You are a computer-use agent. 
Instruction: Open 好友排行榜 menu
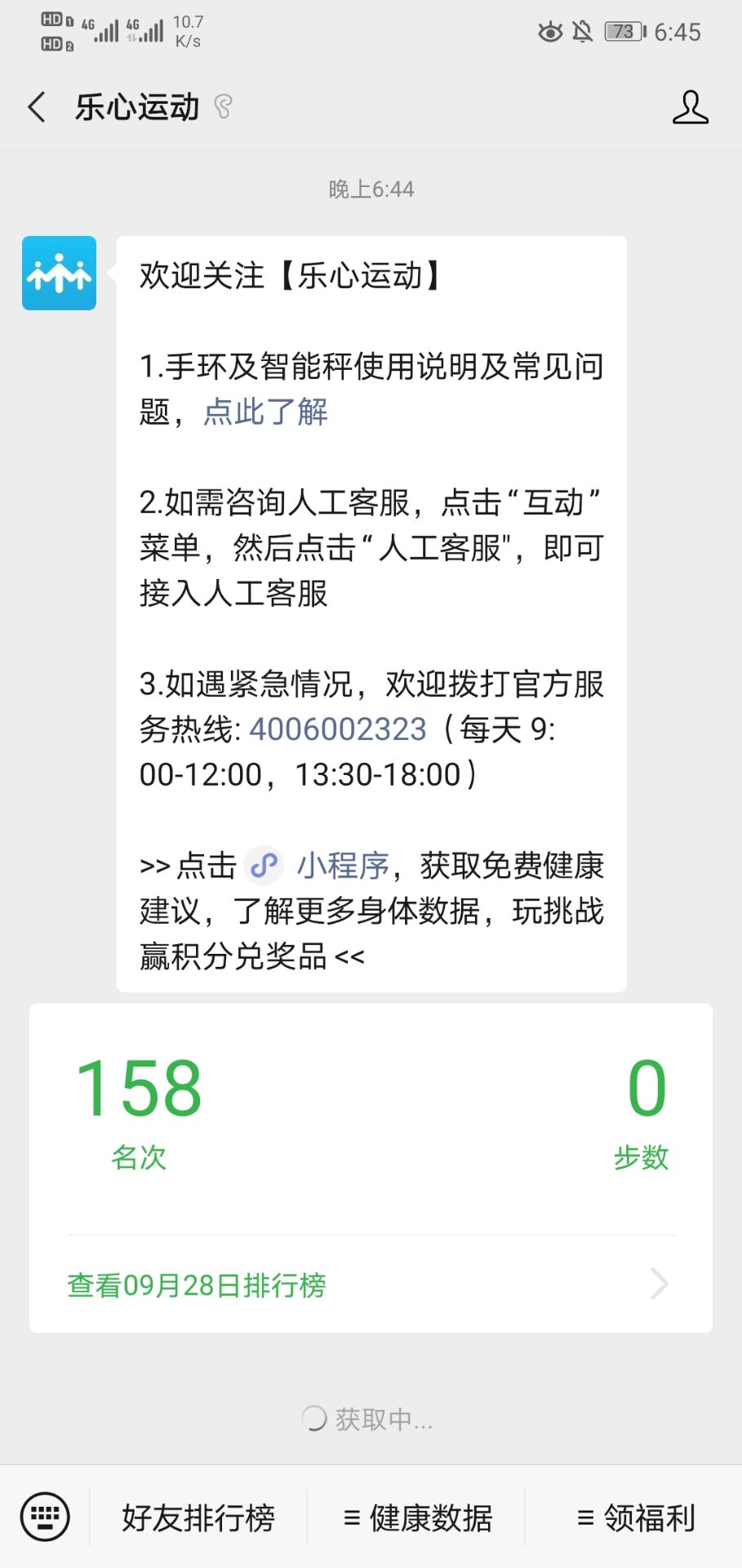[x=198, y=1518]
